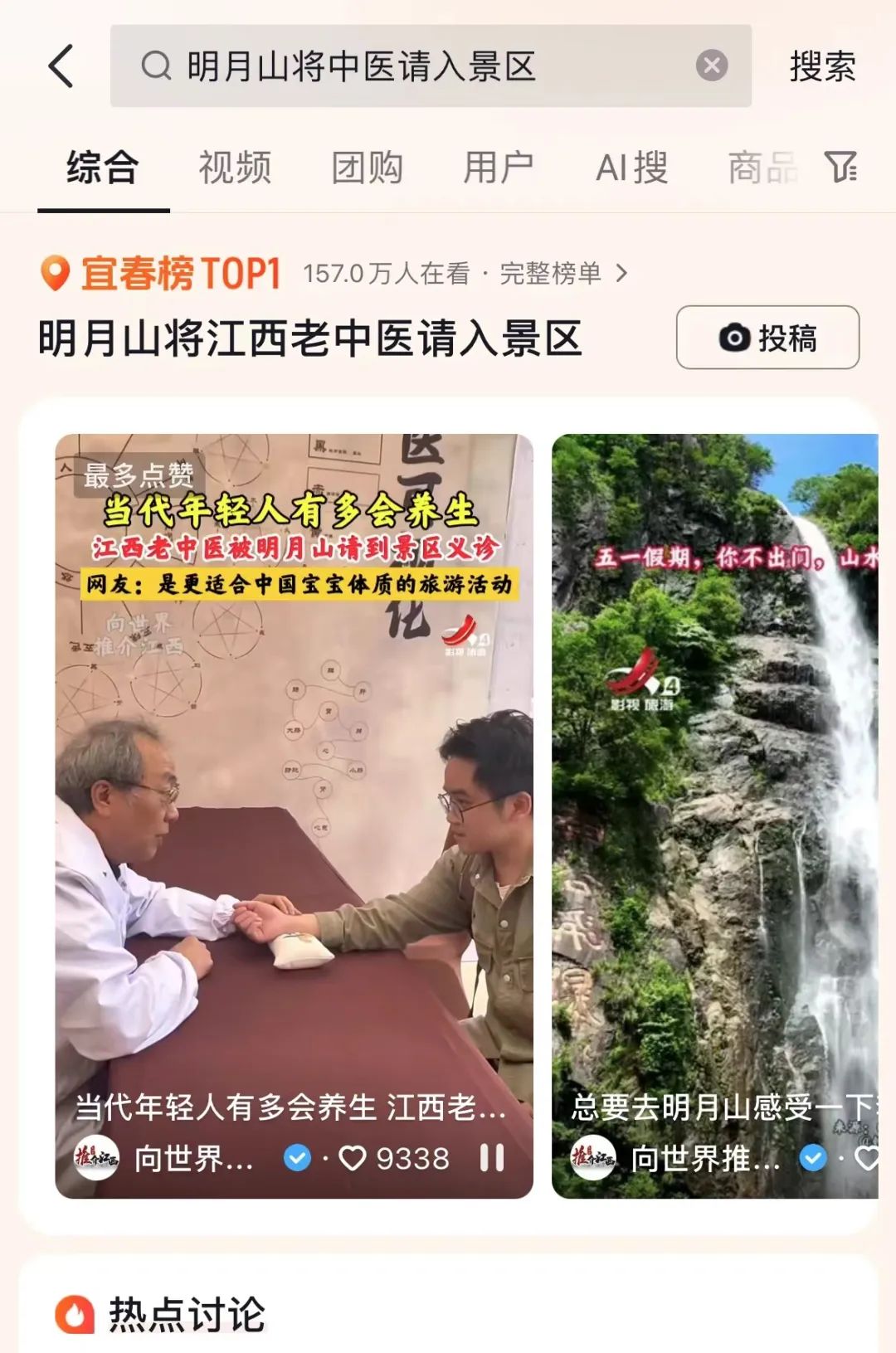The height and width of the screenshot is (1353, 896).
Task: Pause the 当代年轻人有多会养生 video
Action: pos(492,1158)
